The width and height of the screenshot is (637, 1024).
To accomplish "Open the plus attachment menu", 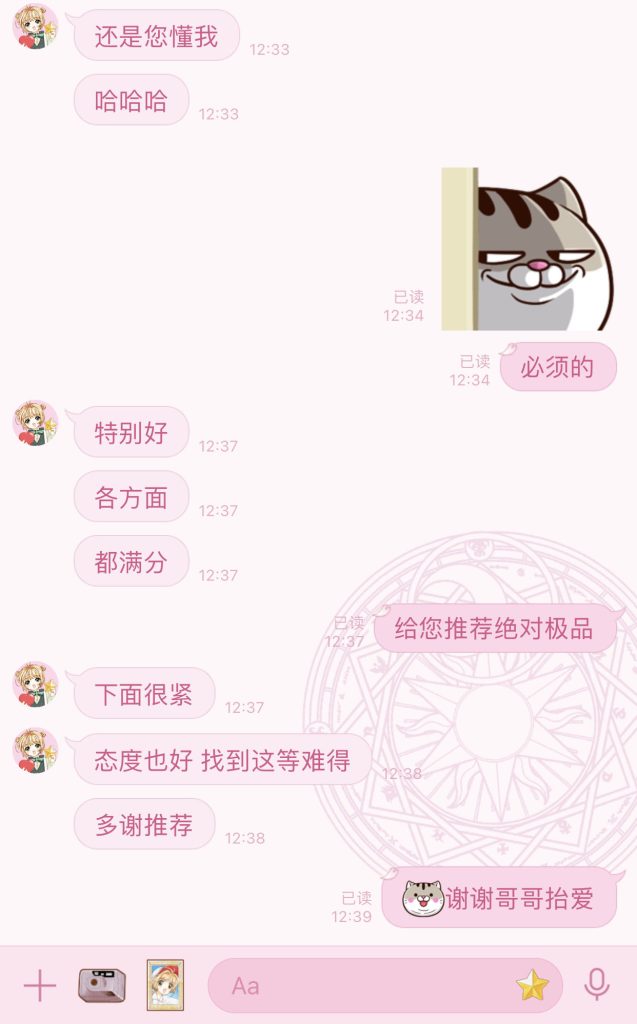I will pos(39,986).
